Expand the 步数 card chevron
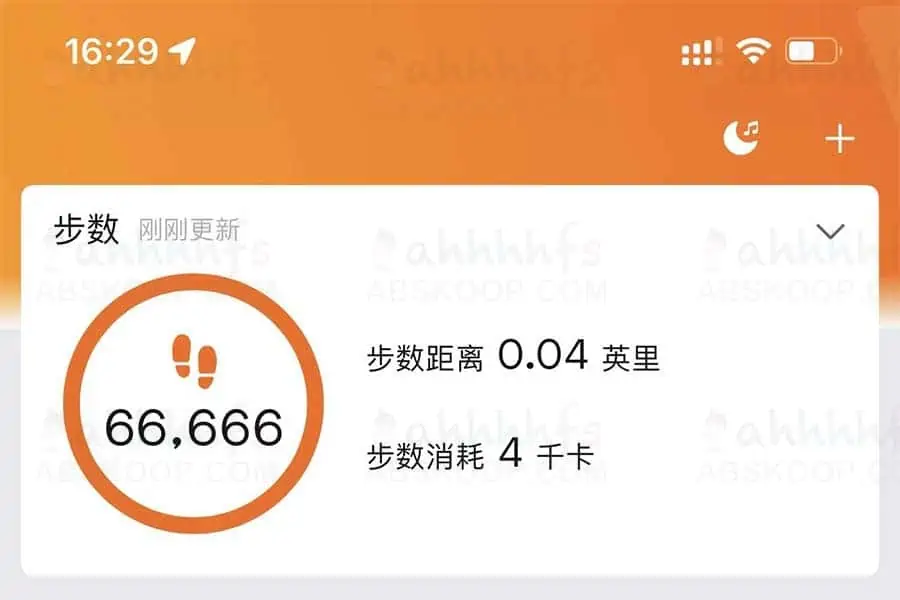Viewport: 900px width, 600px height. [830, 232]
